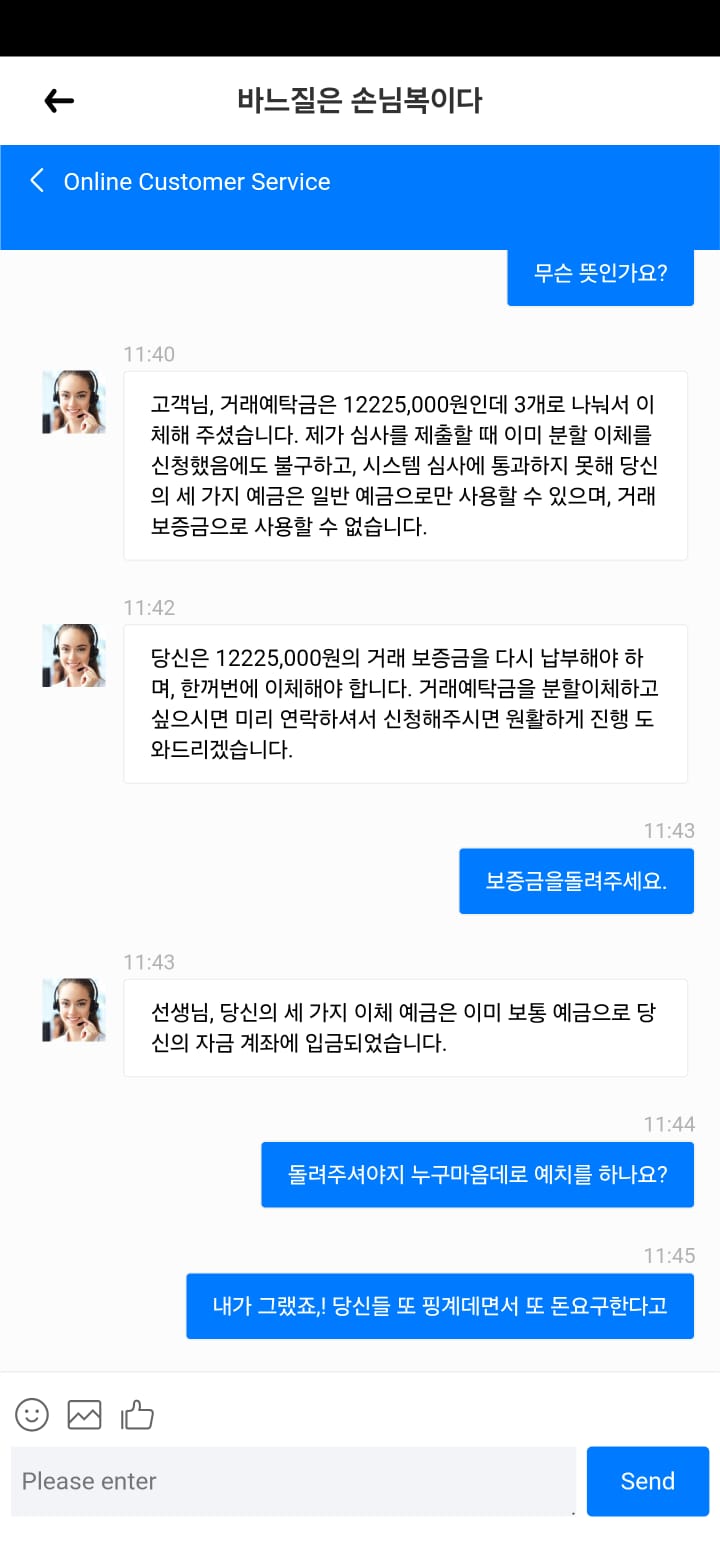
Task: Send a thumbs-up reaction
Action: pos(137,1414)
